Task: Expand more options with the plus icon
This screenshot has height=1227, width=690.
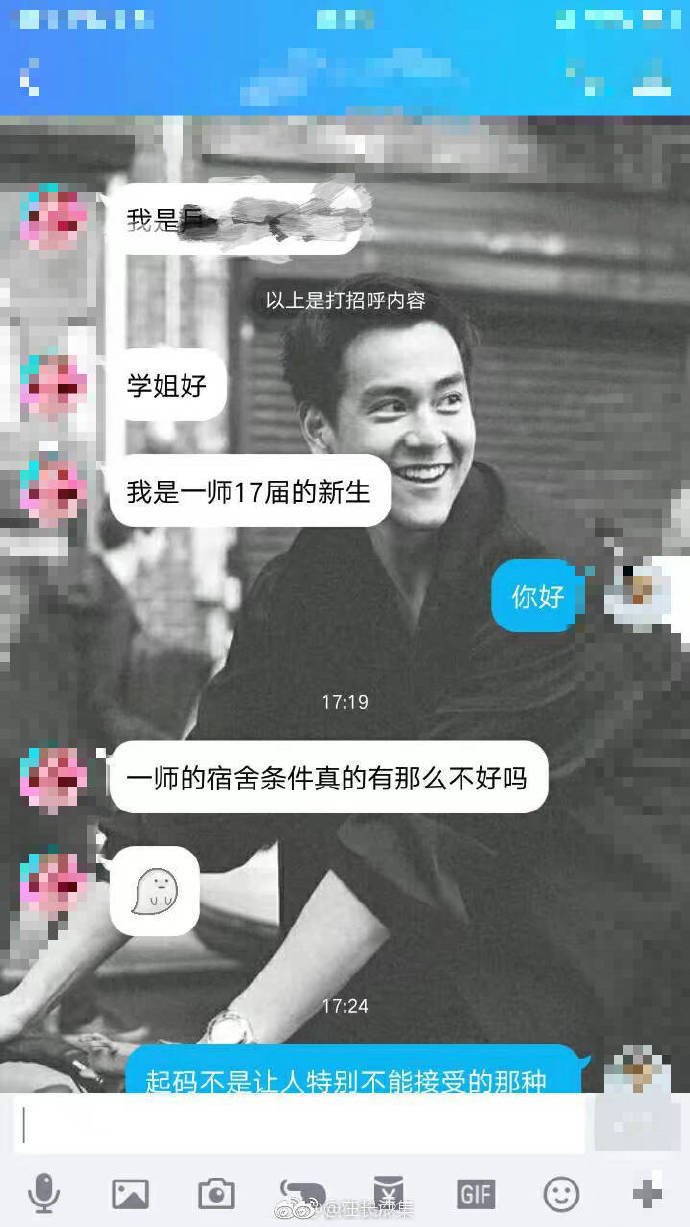Action: pos(647,1193)
